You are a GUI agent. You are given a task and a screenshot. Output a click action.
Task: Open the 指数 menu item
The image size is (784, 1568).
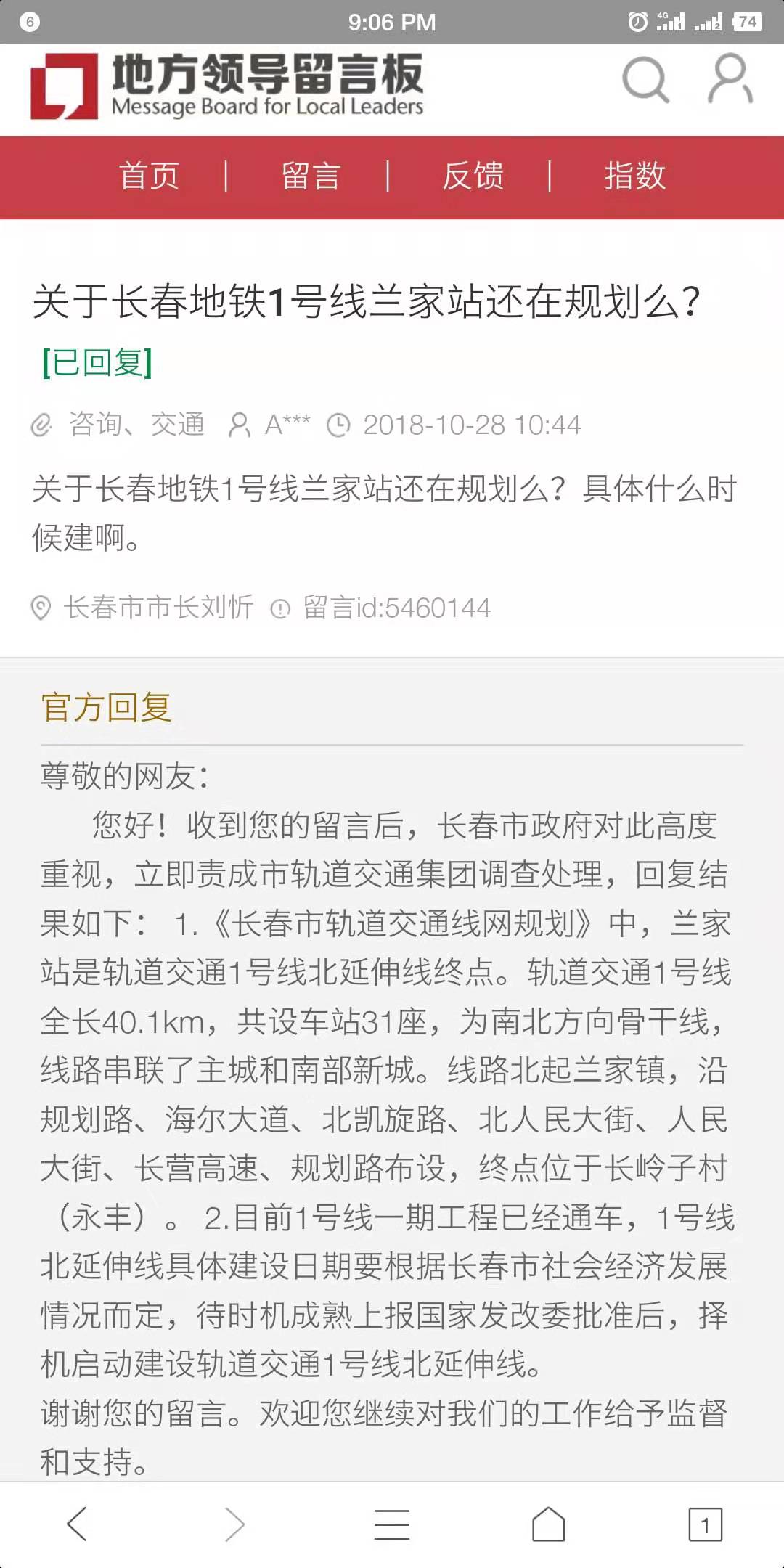click(x=634, y=177)
